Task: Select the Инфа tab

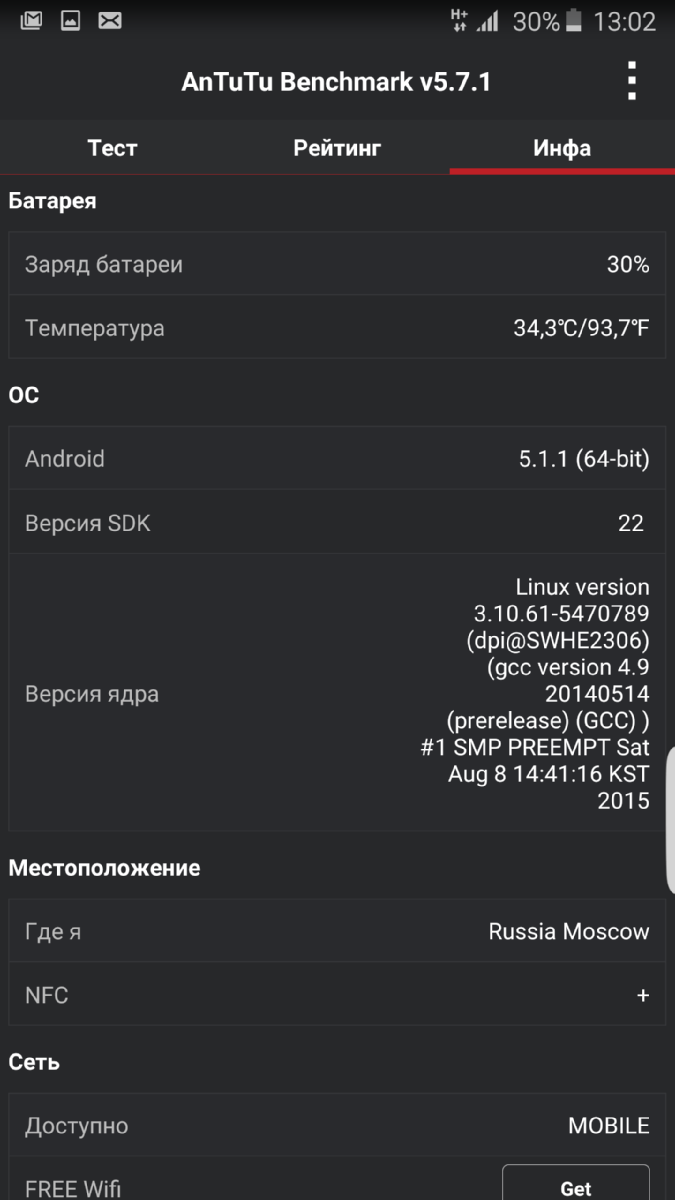Action: coord(562,148)
